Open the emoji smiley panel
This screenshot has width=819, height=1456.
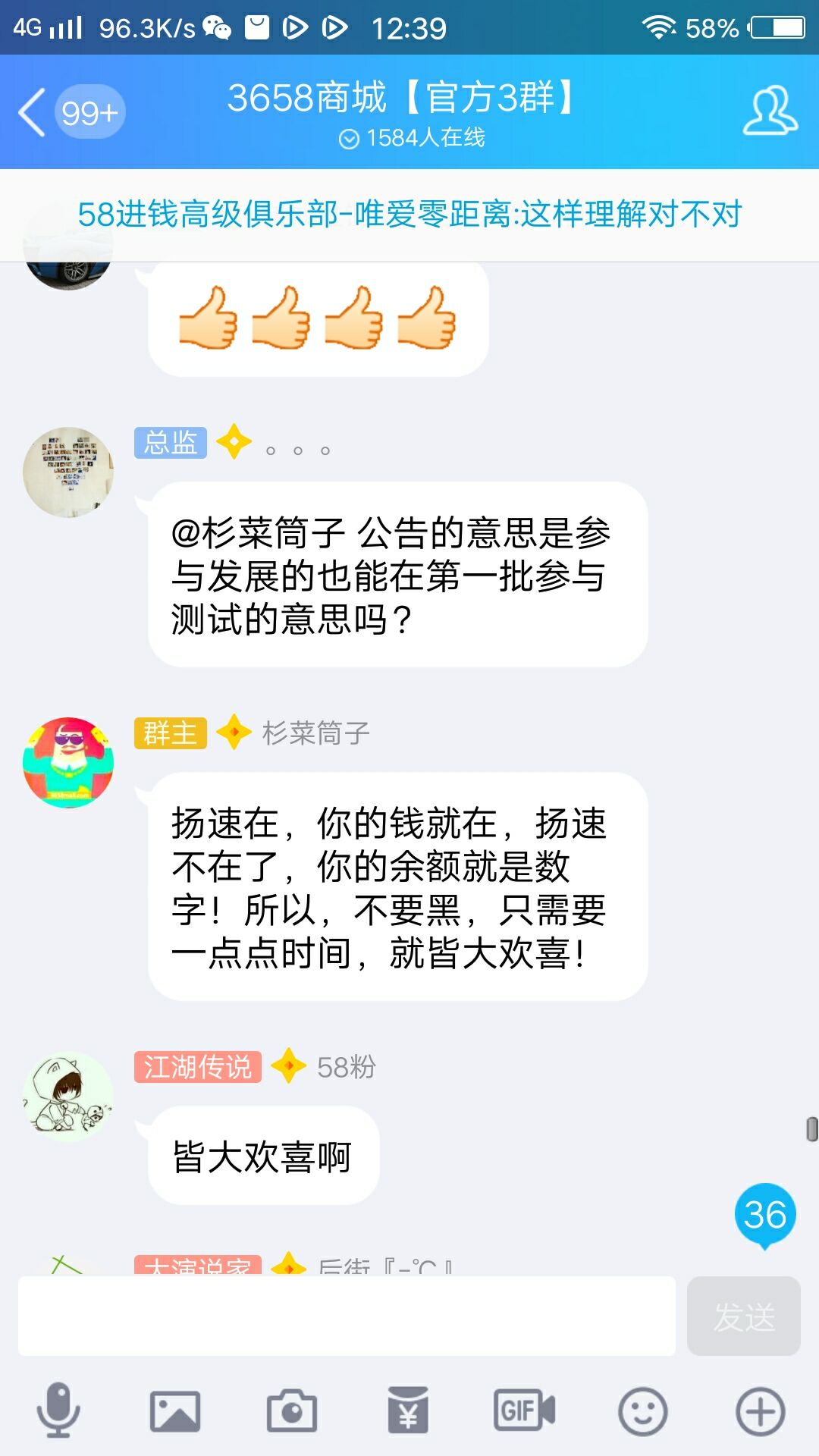pos(642,1410)
